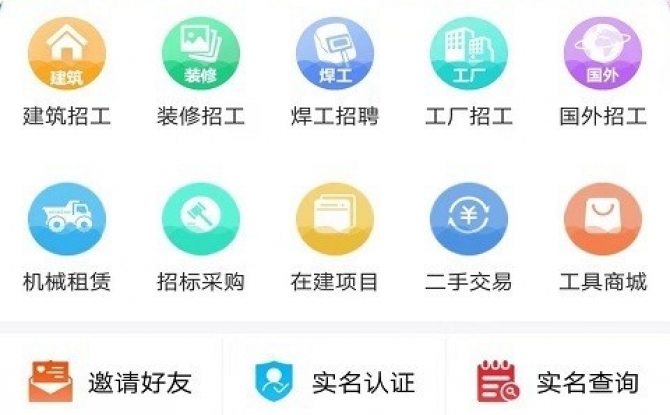Open 二手交易 marketplace
670x415 pixels.
(x=468, y=222)
